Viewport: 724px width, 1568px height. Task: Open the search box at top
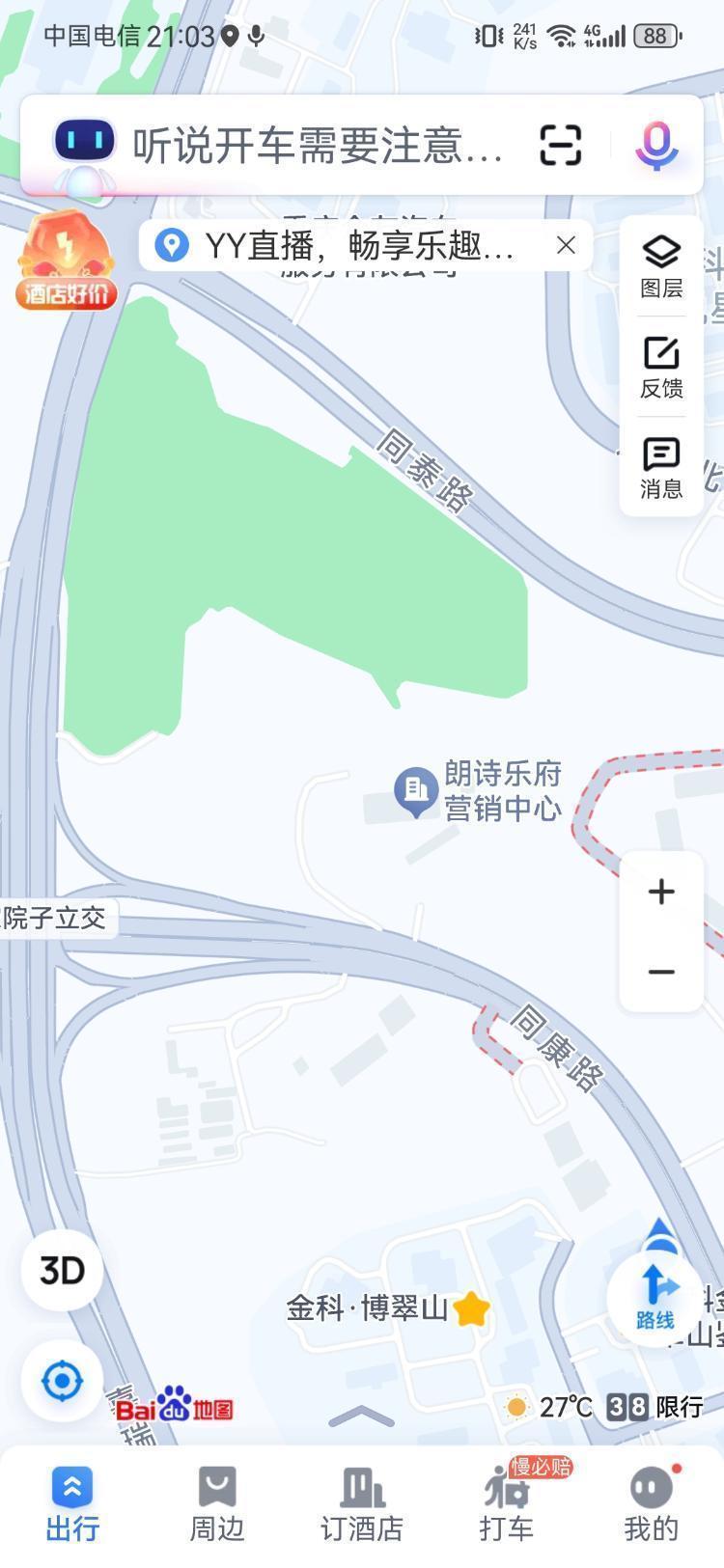(x=319, y=146)
